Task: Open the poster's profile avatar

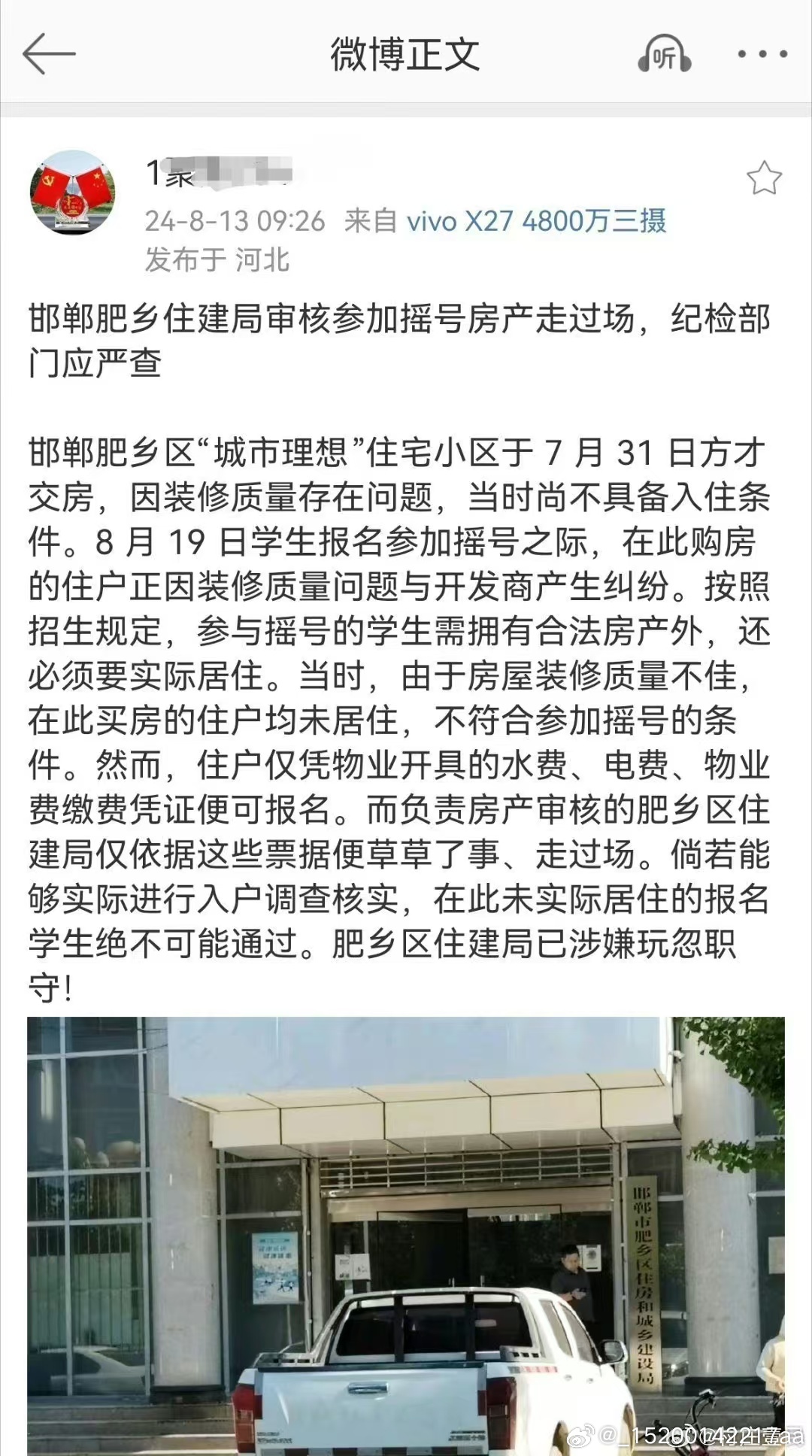Action: (72, 193)
